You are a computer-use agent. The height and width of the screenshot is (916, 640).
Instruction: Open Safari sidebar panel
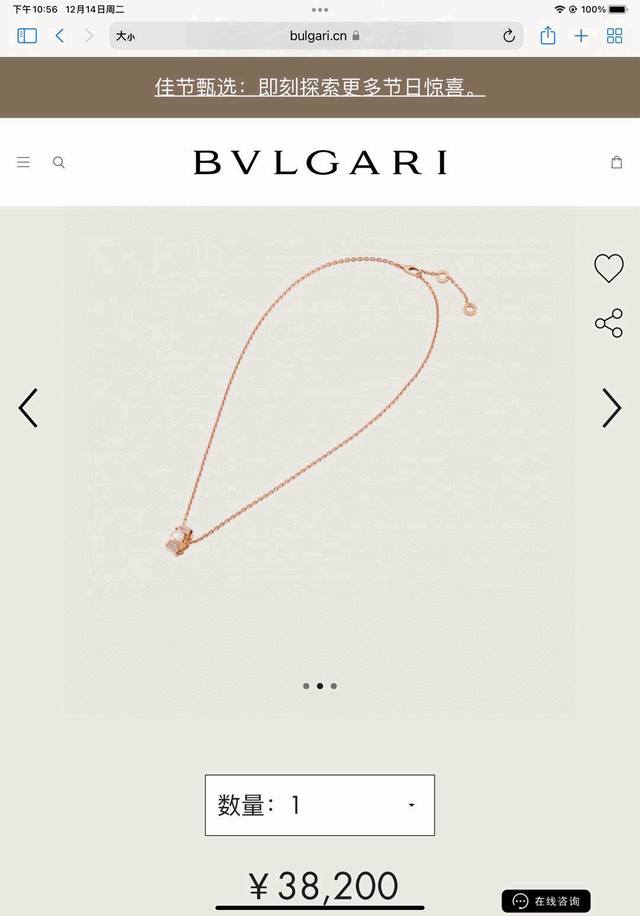27,36
